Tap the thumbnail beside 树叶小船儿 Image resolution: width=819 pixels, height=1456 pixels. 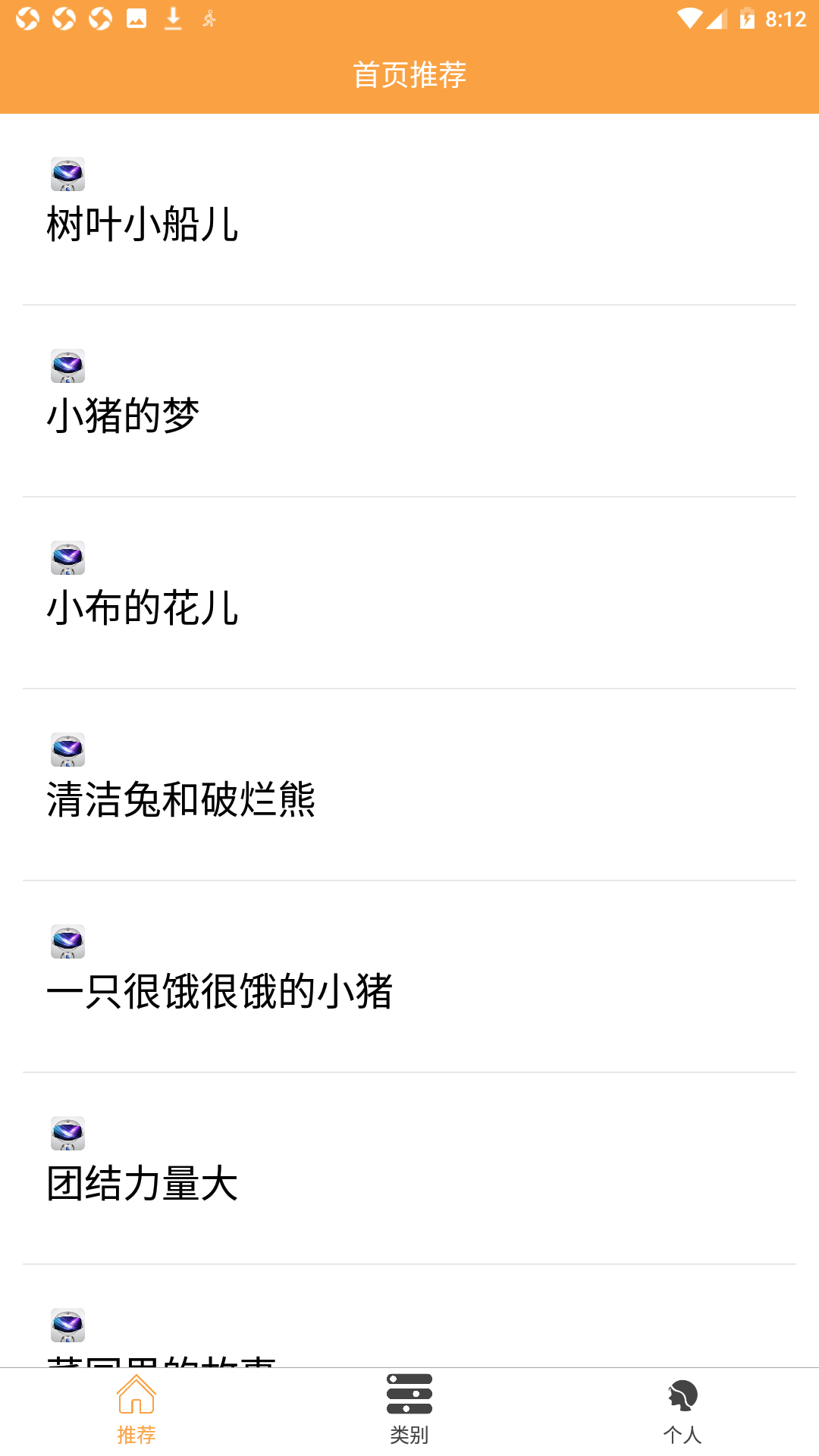coord(67,174)
